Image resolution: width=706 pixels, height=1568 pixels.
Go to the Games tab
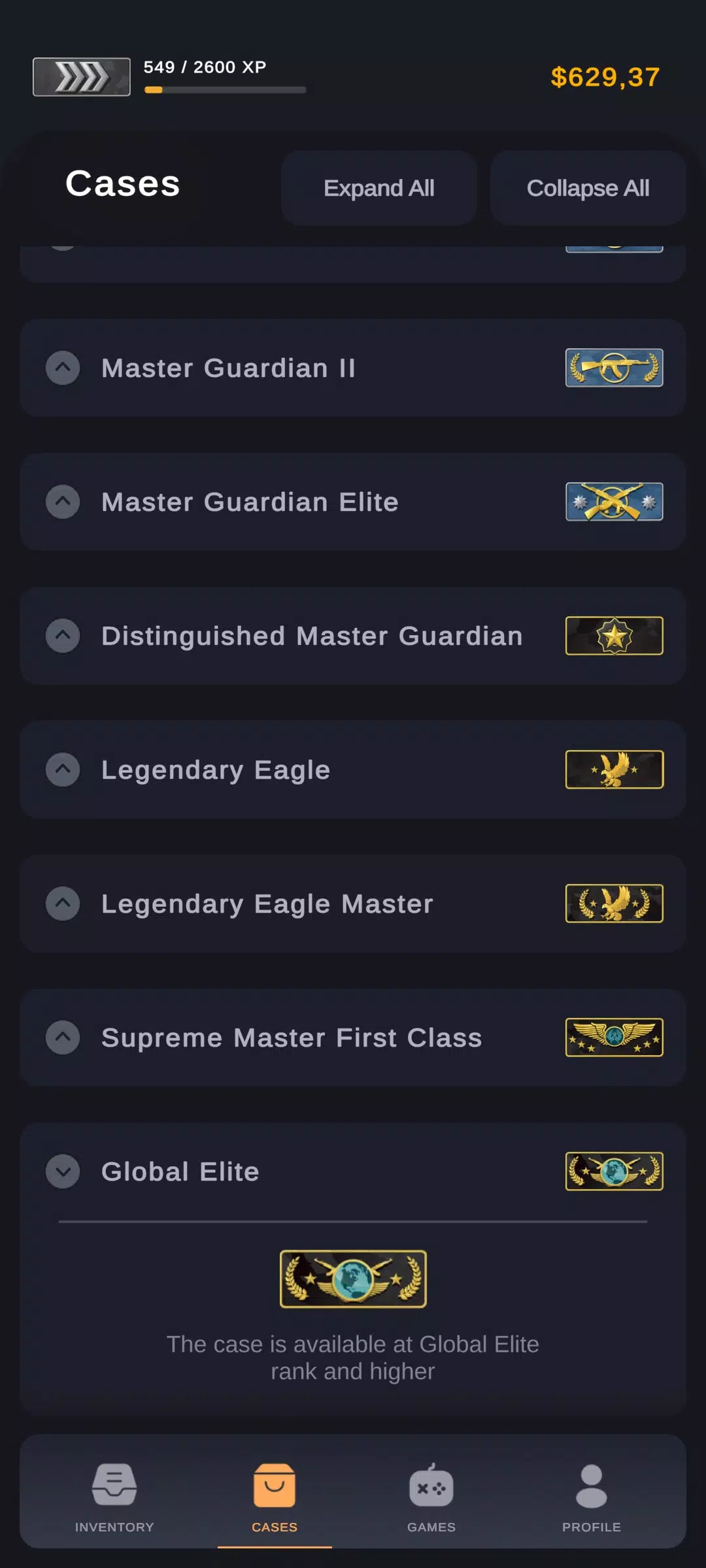click(x=431, y=1496)
